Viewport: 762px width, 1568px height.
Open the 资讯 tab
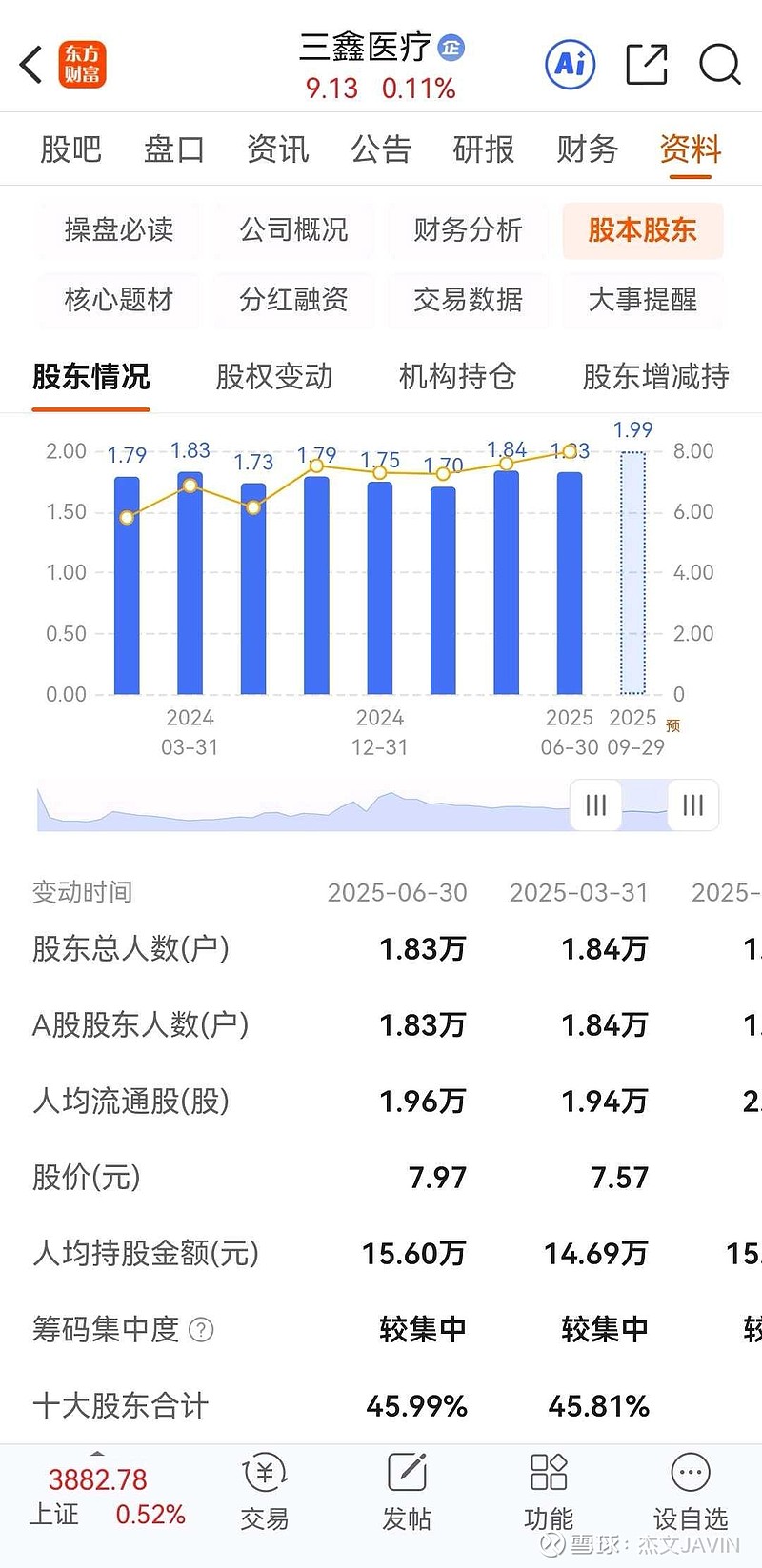pos(277,149)
